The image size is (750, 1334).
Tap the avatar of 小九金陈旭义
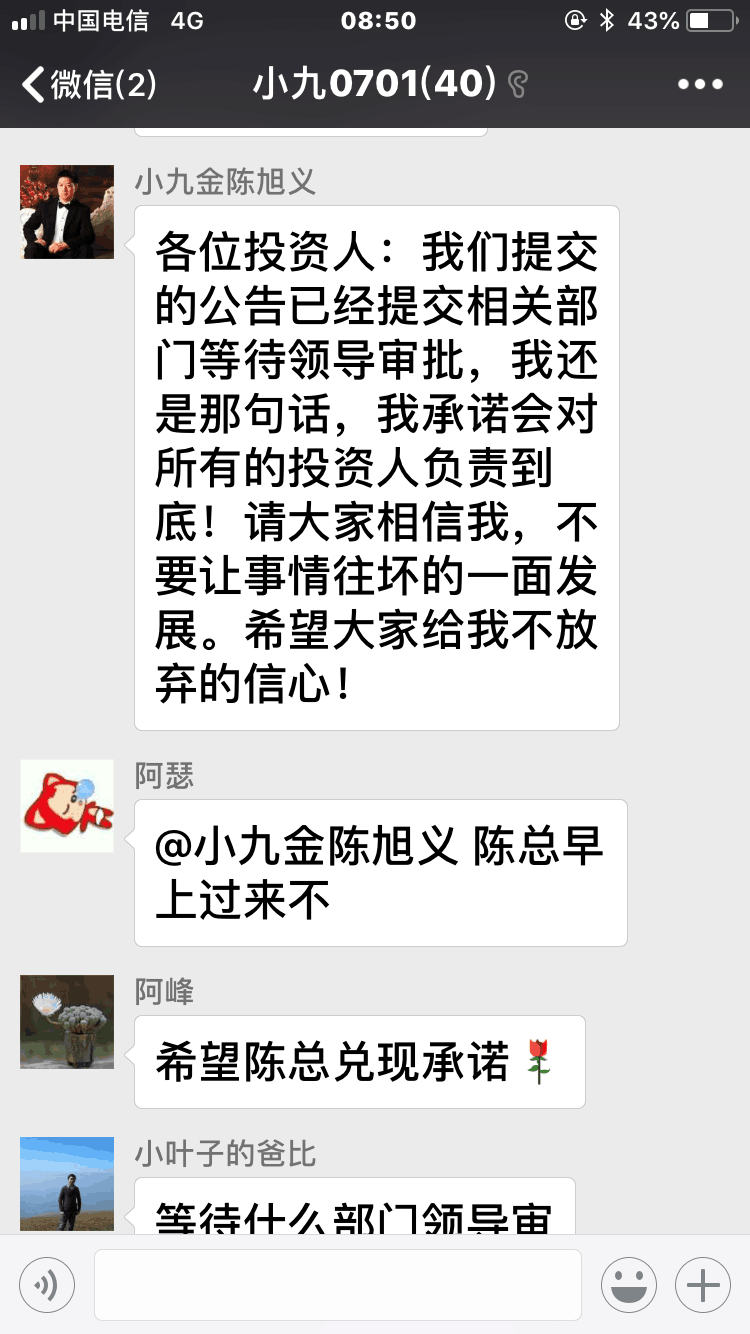(x=67, y=212)
